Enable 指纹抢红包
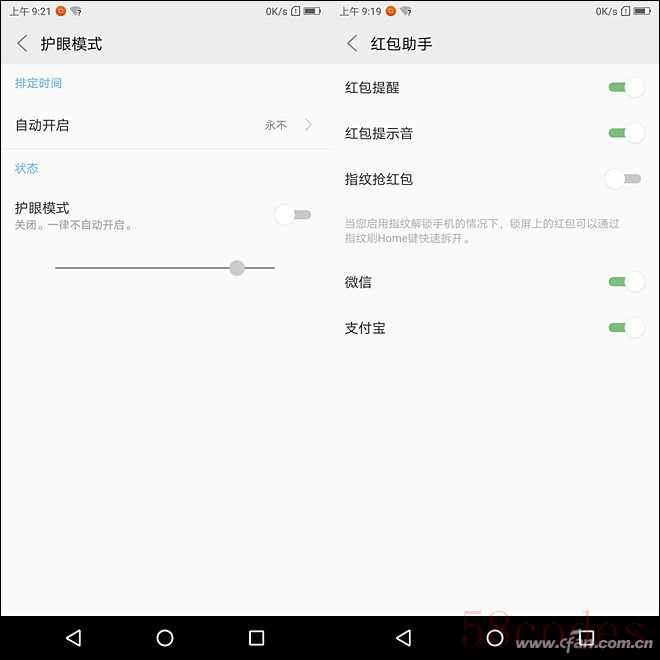 [x=623, y=179]
